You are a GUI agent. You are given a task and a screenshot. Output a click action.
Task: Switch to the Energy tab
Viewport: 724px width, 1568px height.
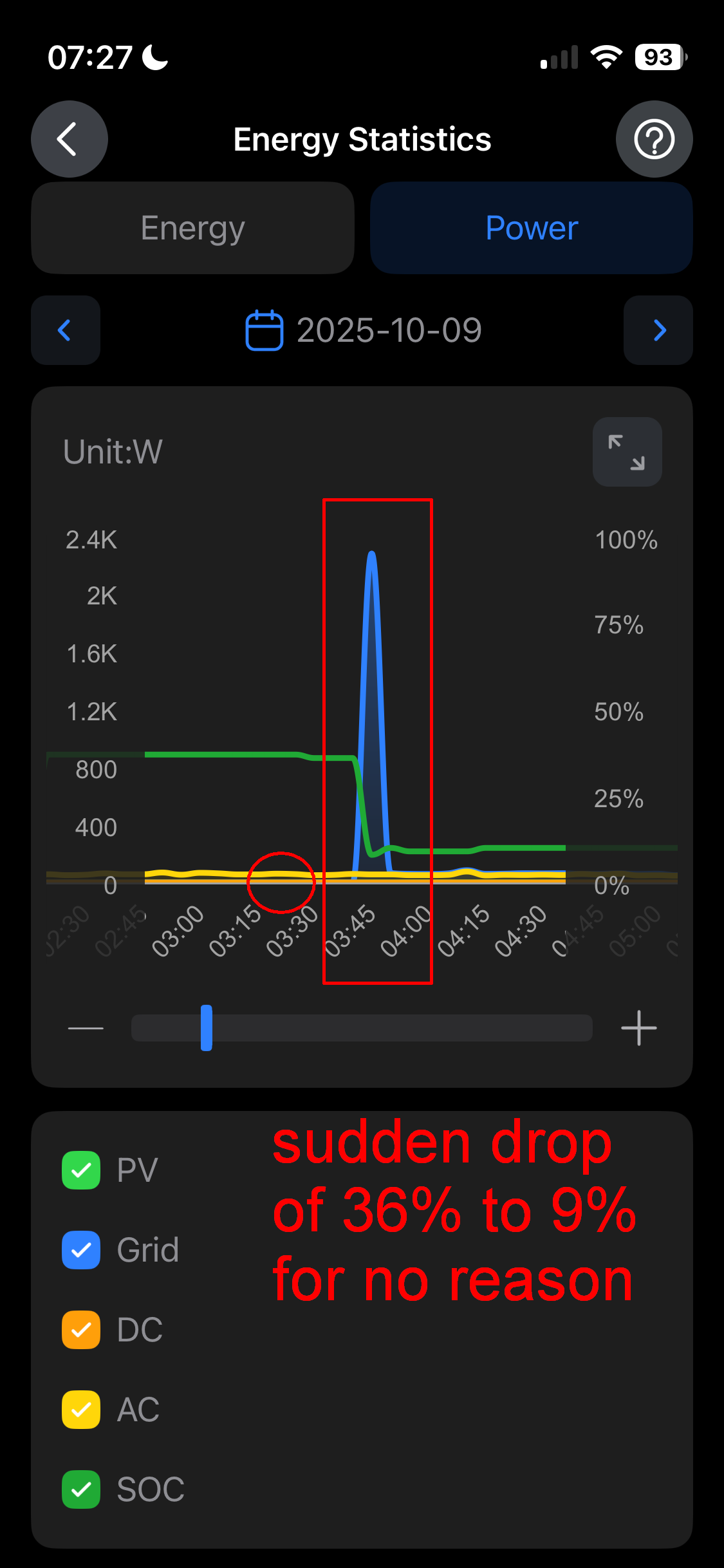click(192, 228)
